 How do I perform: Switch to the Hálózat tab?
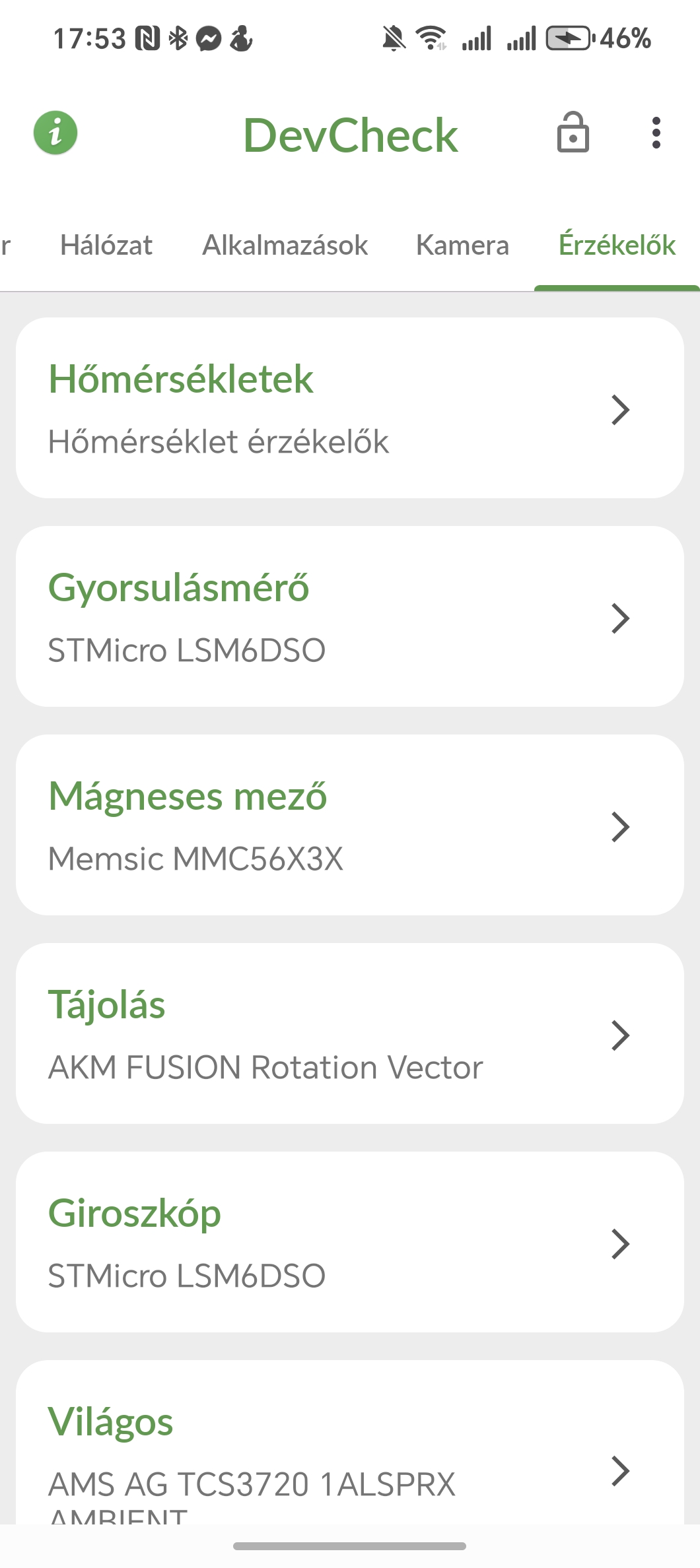coord(106,245)
